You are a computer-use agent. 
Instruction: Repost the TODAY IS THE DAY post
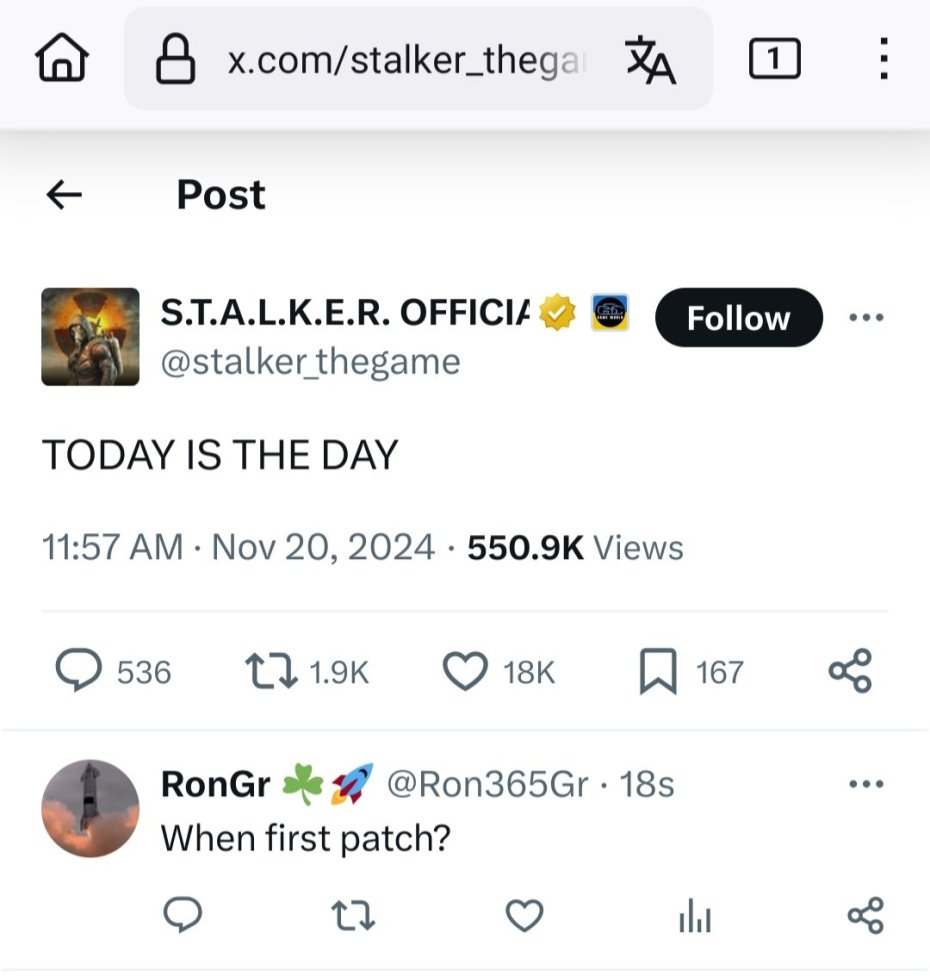coord(272,671)
